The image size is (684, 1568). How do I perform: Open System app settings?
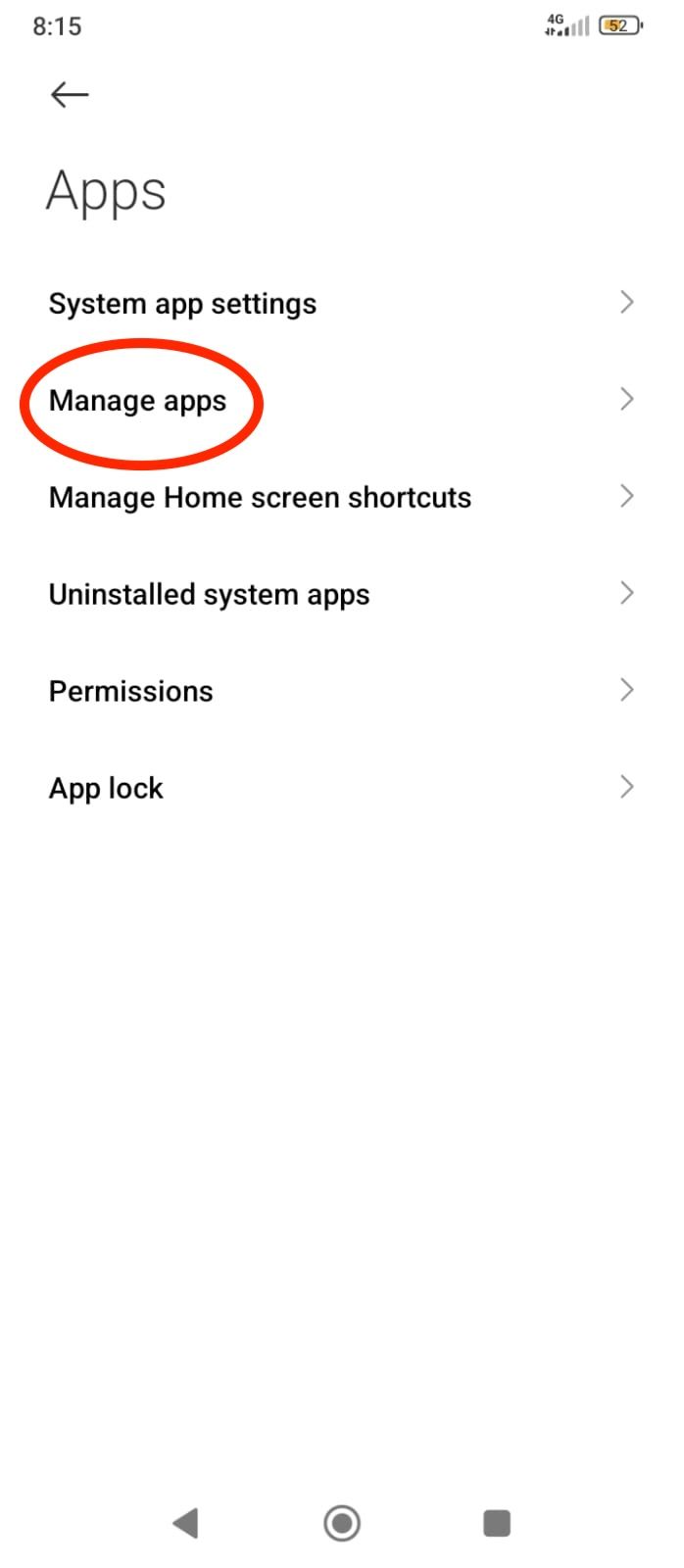(x=342, y=303)
